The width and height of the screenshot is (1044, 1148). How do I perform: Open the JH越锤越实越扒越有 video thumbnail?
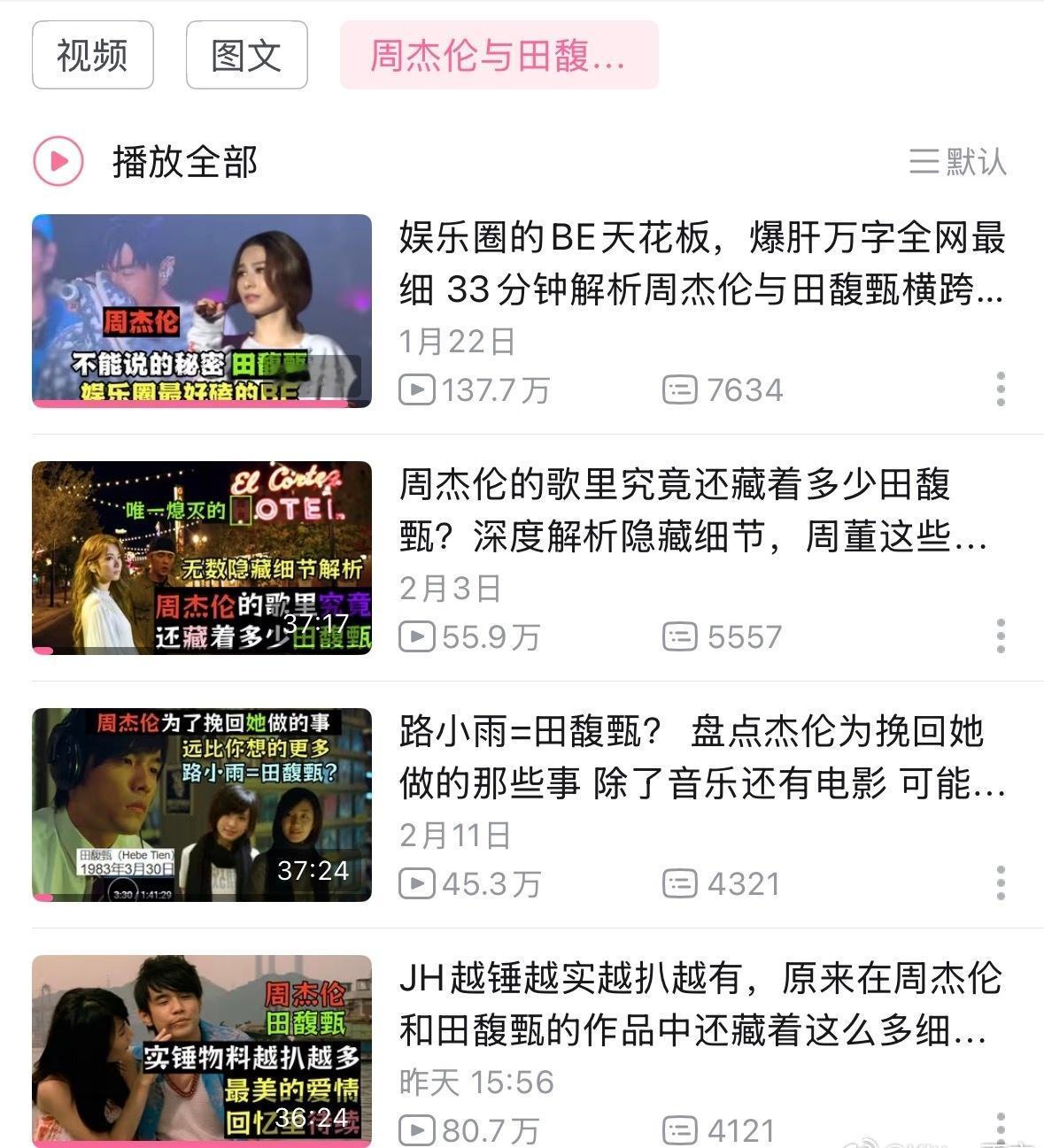point(202,1050)
